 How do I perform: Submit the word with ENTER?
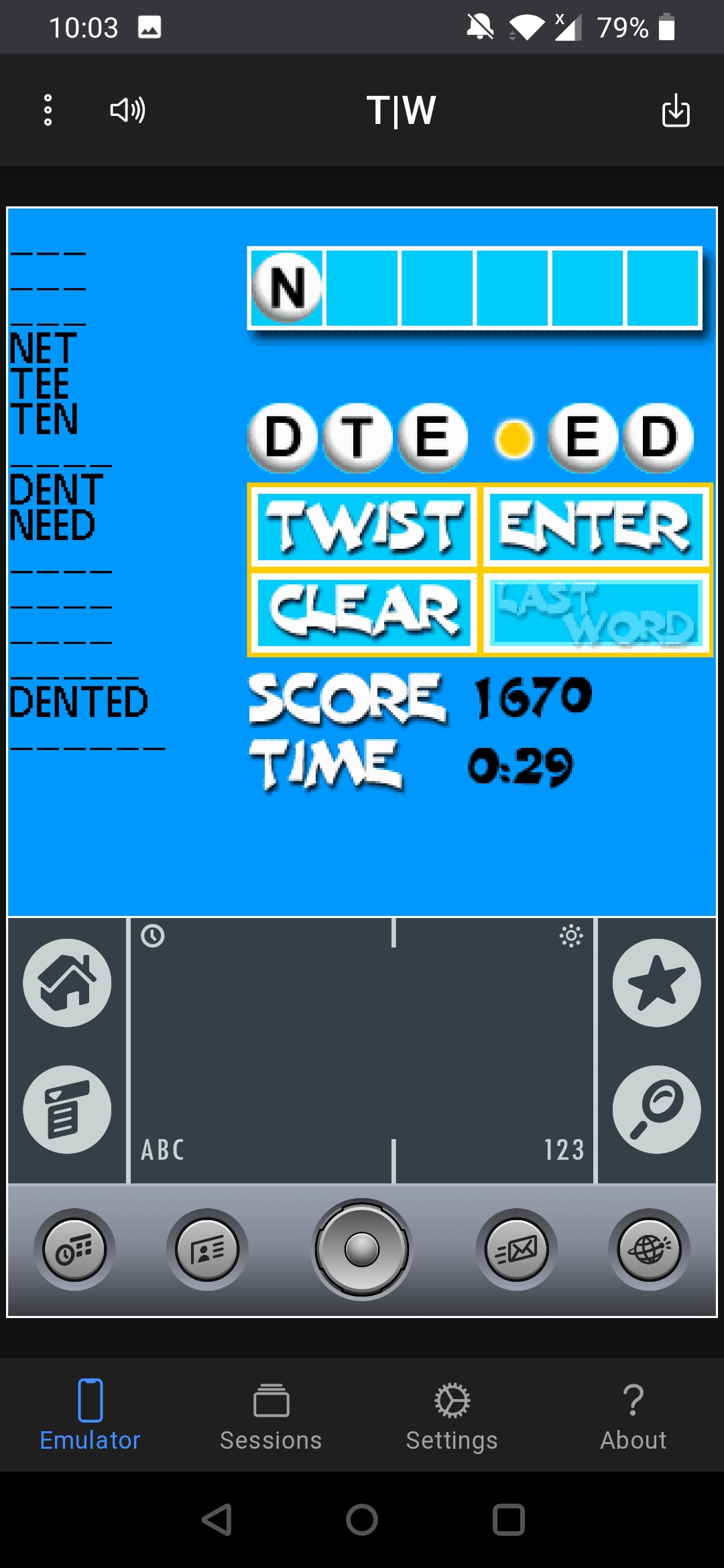(595, 527)
